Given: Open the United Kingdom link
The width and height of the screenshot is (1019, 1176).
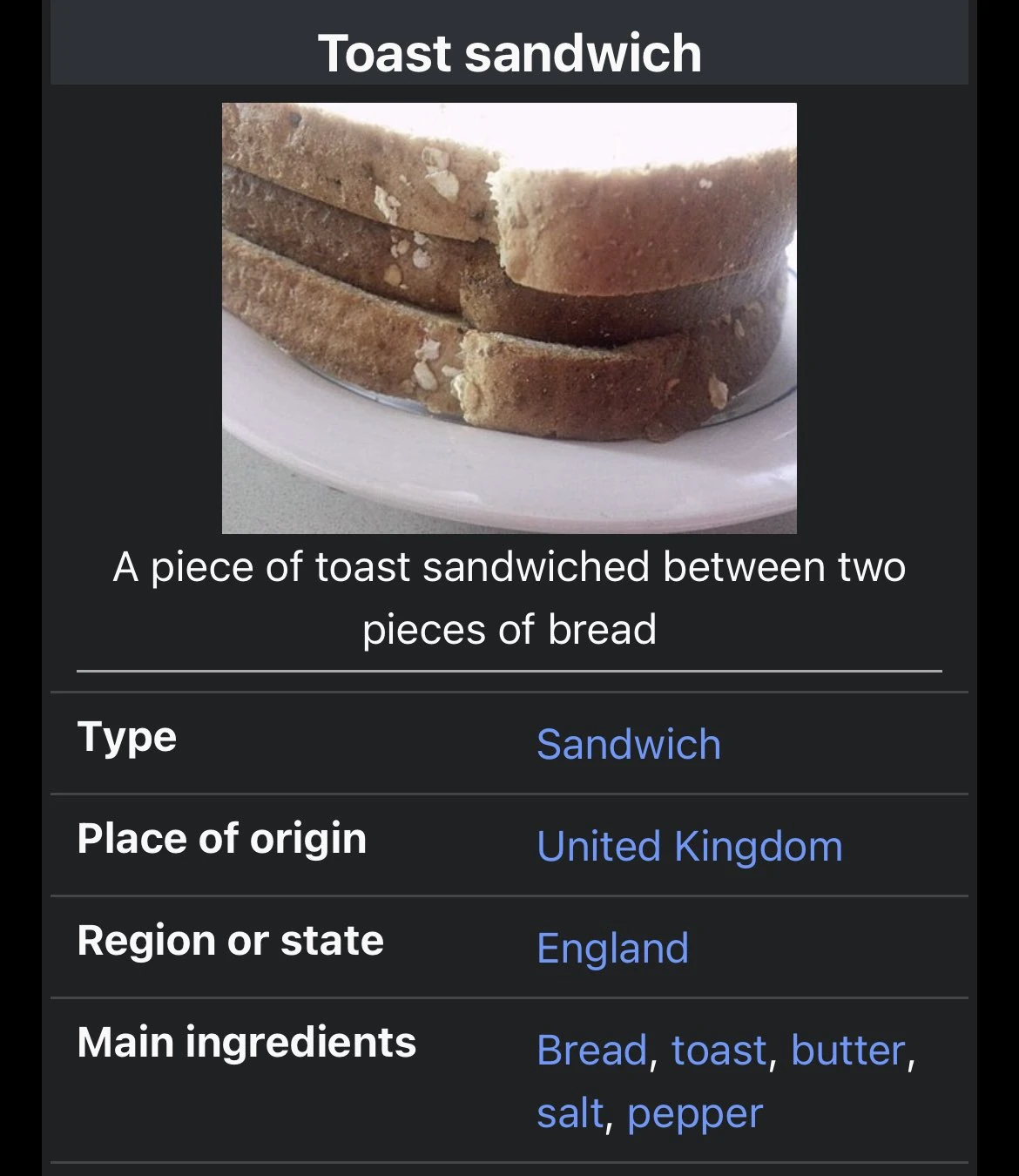Looking at the screenshot, I should pyautogui.click(x=690, y=847).
